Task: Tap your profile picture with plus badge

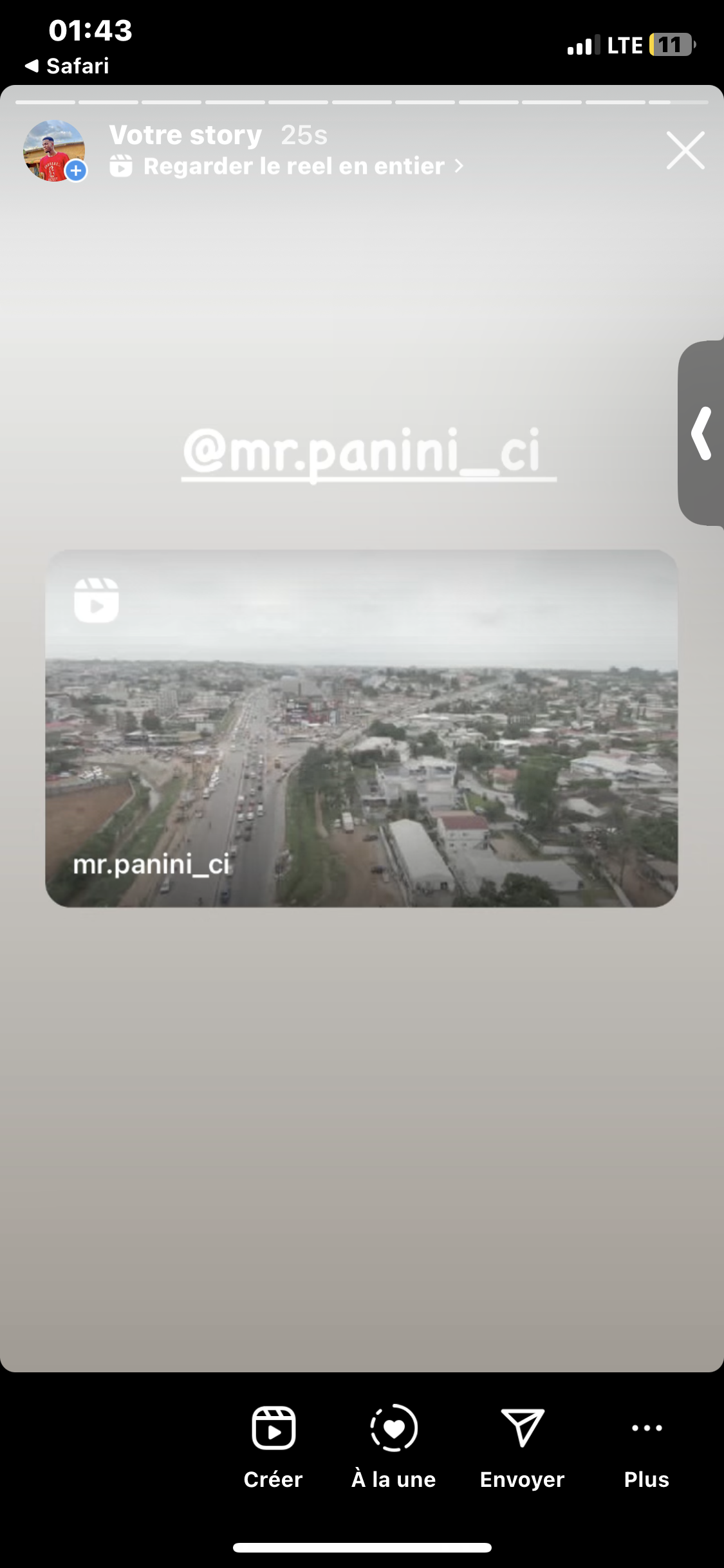Action: pyautogui.click(x=55, y=151)
